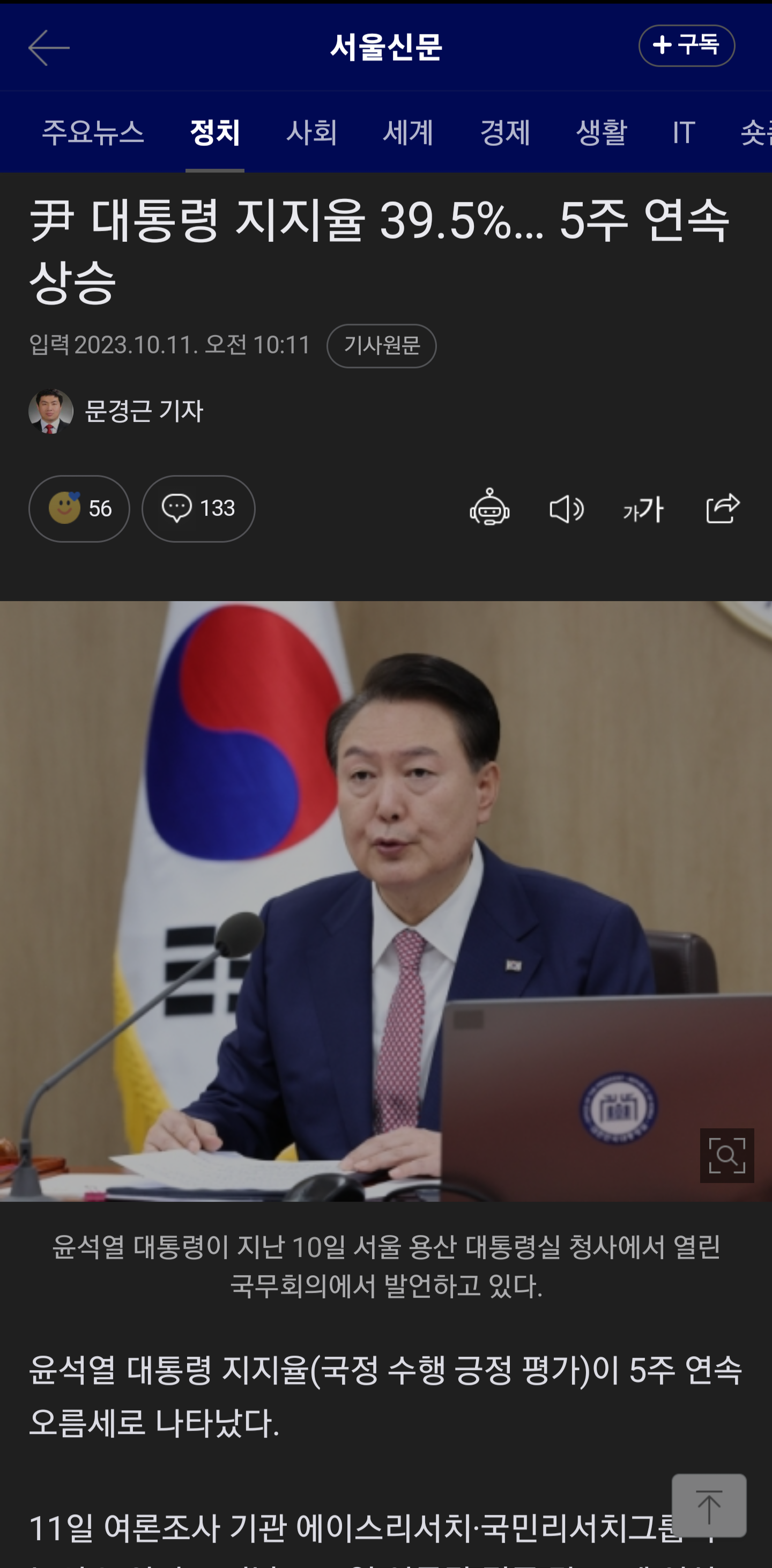Jump to top with the up-arrow button
This screenshot has width=772, height=1568.
709,1505
